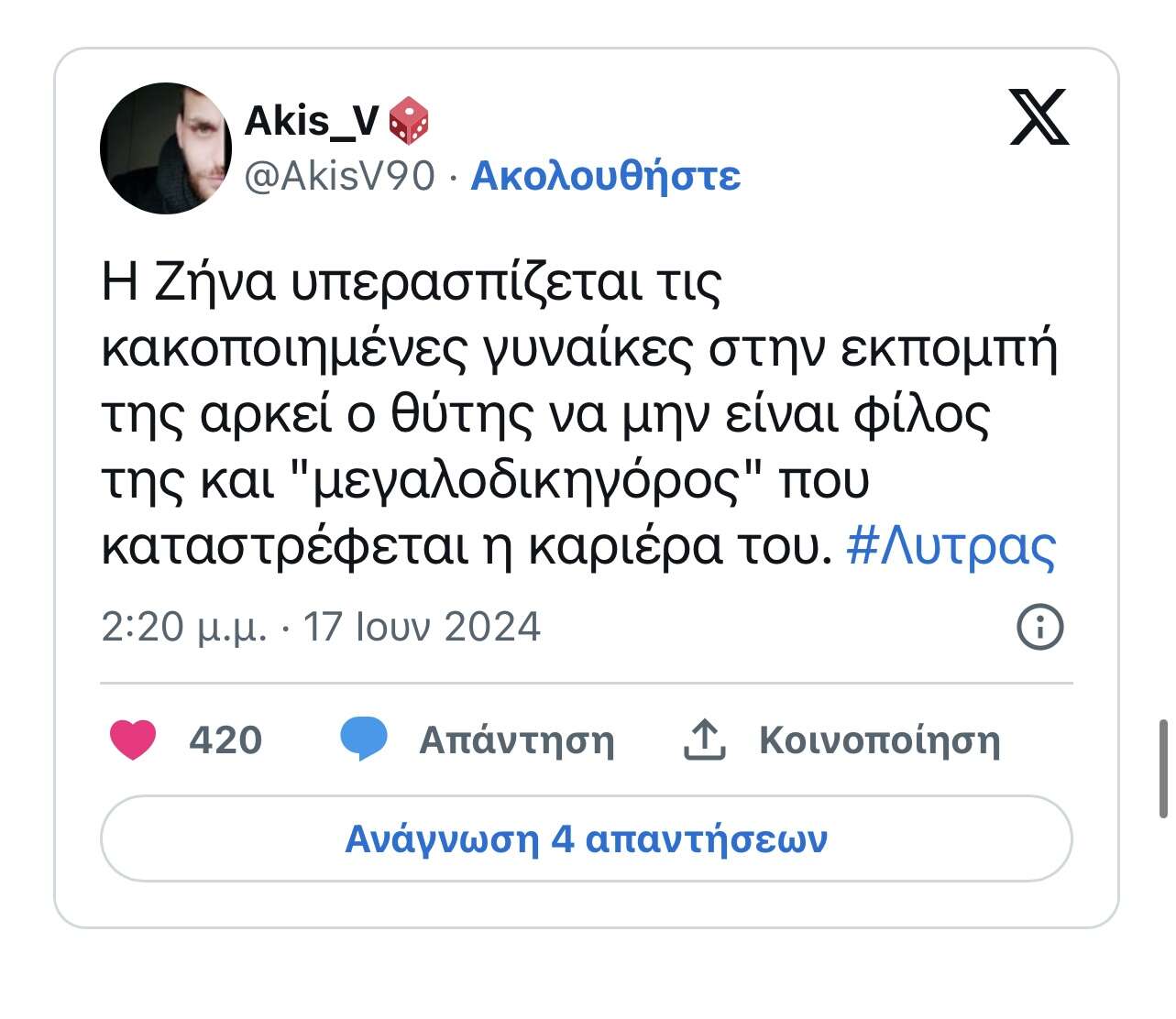The image size is (1176, 1019).
Task: Reply using Απάντηση
Action: pos(478,740)
